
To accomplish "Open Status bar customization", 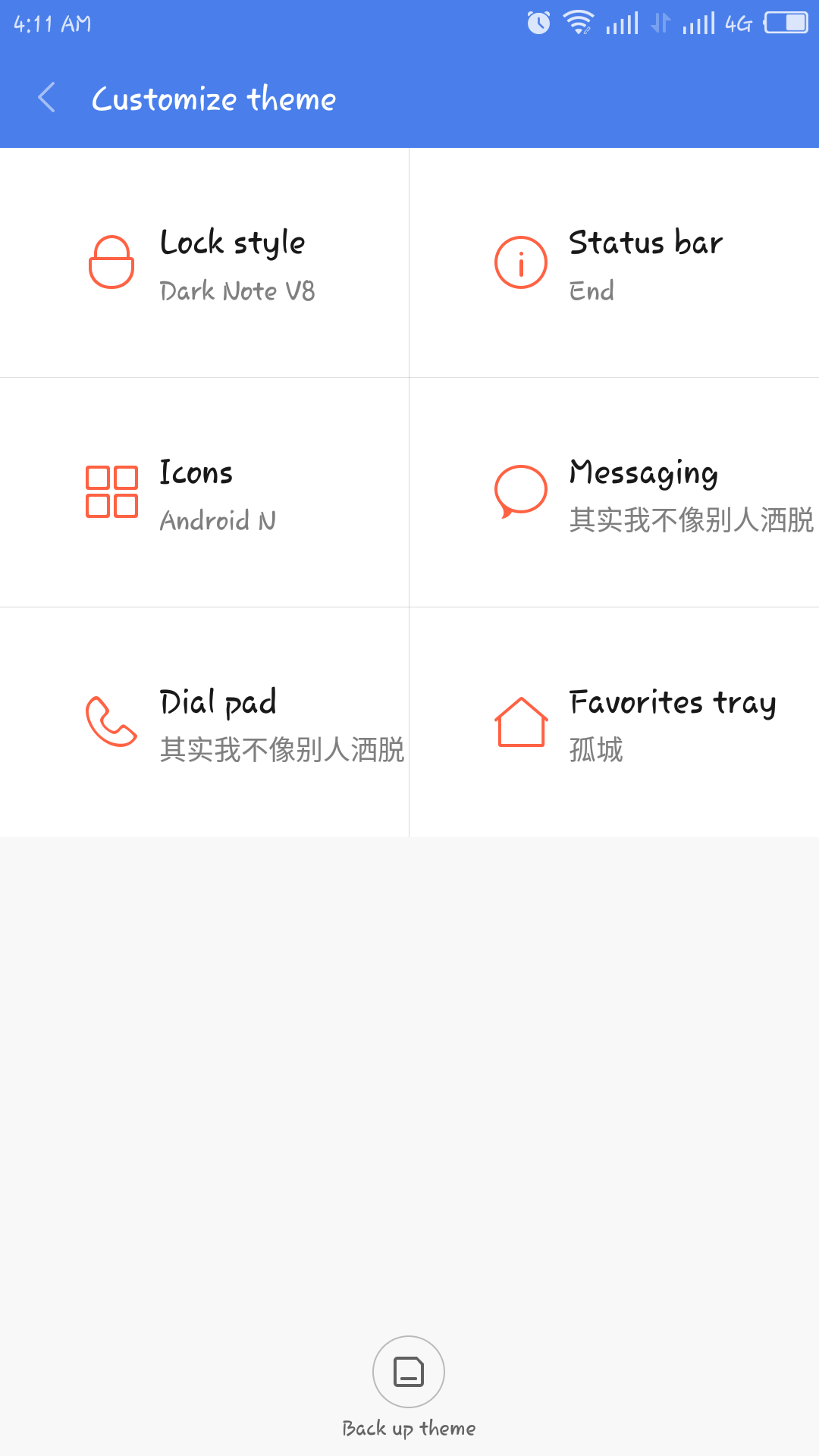I will tap(614, 263).
